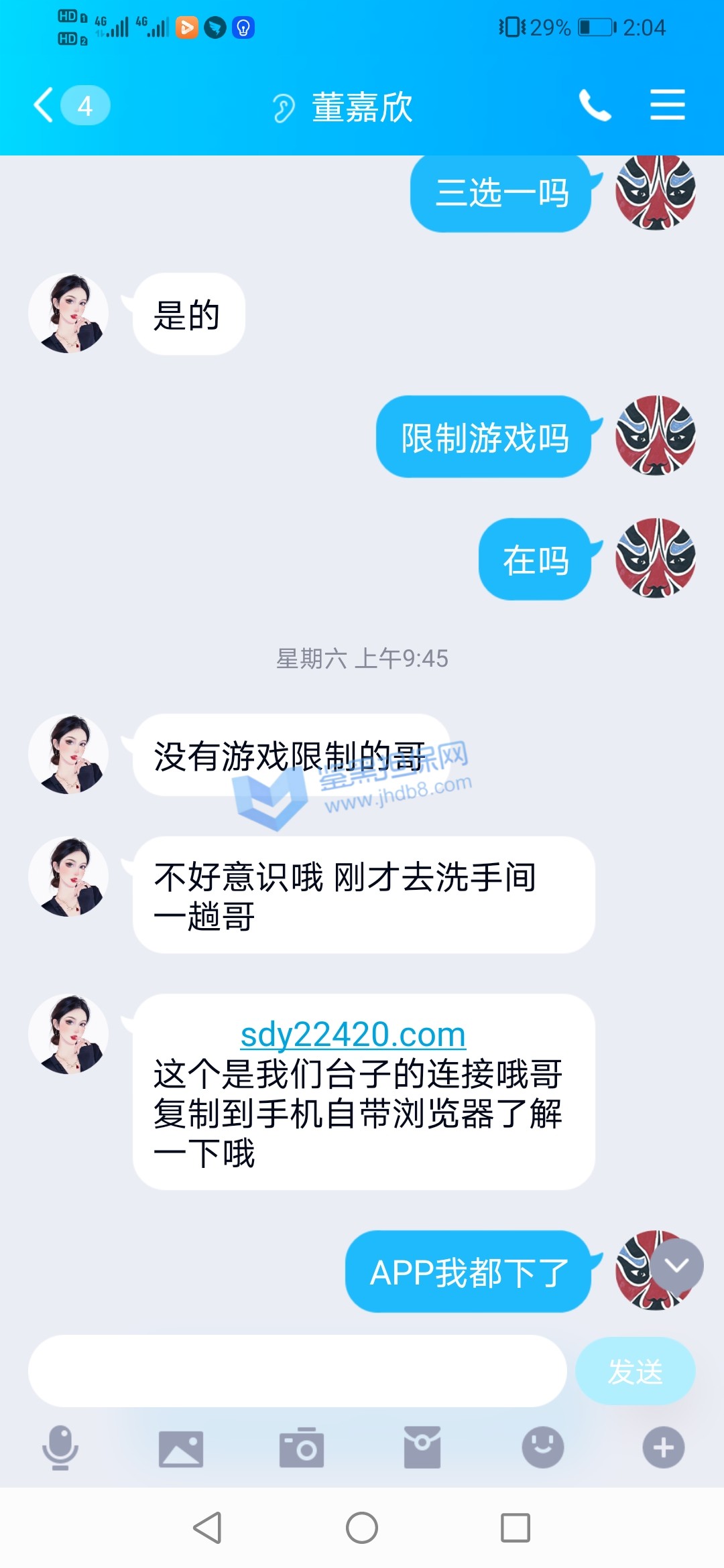Tap my avatar beside 限制游戏吗 message
The height and width of the screenshot is (1568, 724).
pos(655,436)
